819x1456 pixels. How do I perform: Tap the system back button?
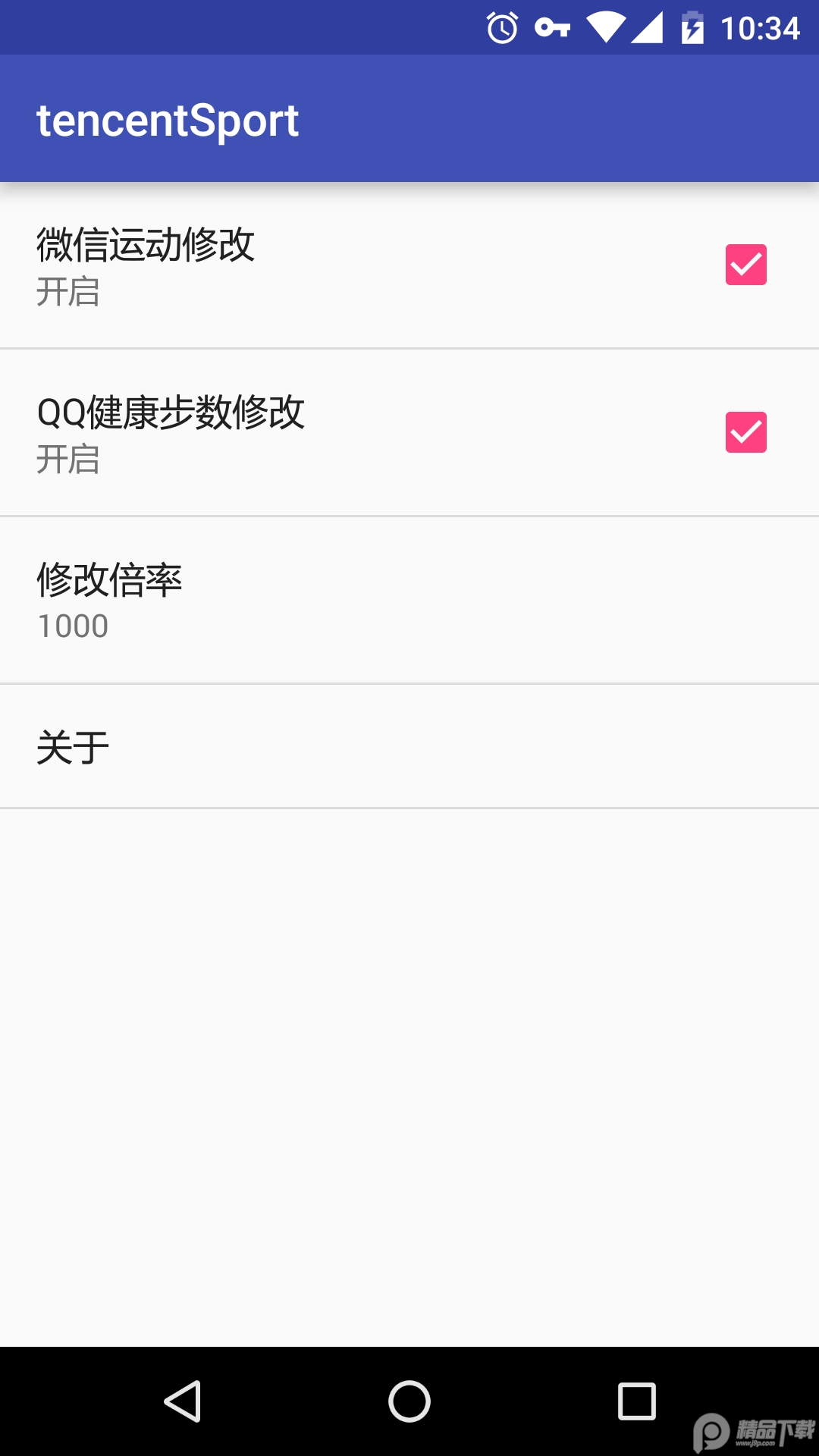(183, 1401)
